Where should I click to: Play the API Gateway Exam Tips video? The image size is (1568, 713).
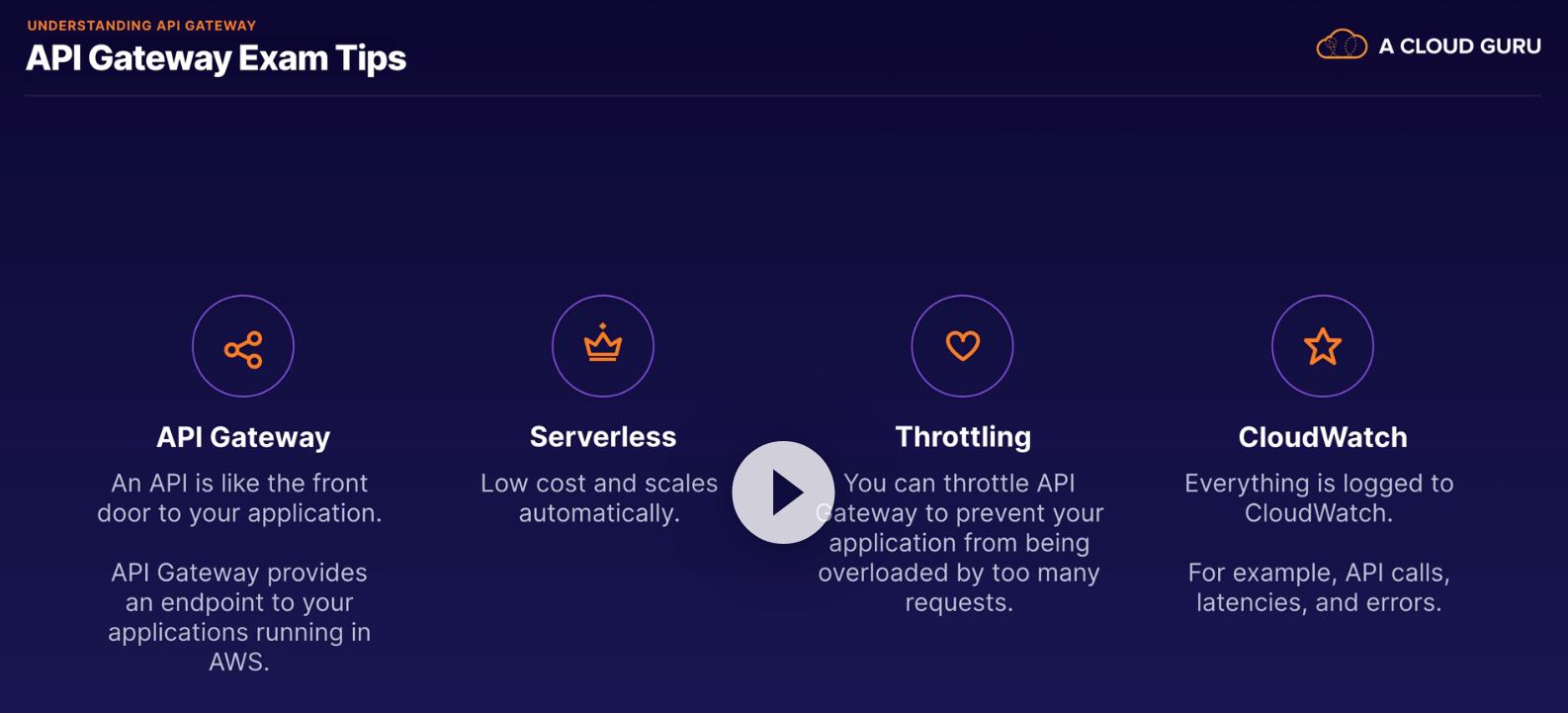pyautogui.click(x=783, y=491)
